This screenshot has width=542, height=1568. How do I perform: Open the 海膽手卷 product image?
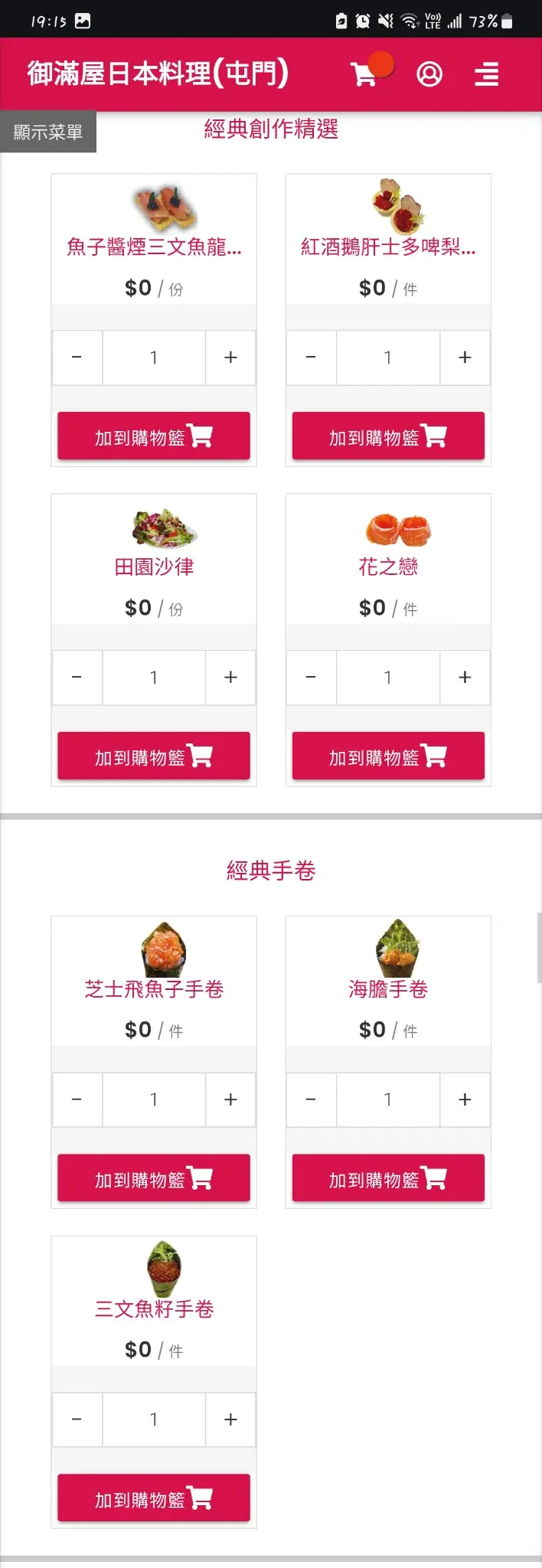coord(397,949)
